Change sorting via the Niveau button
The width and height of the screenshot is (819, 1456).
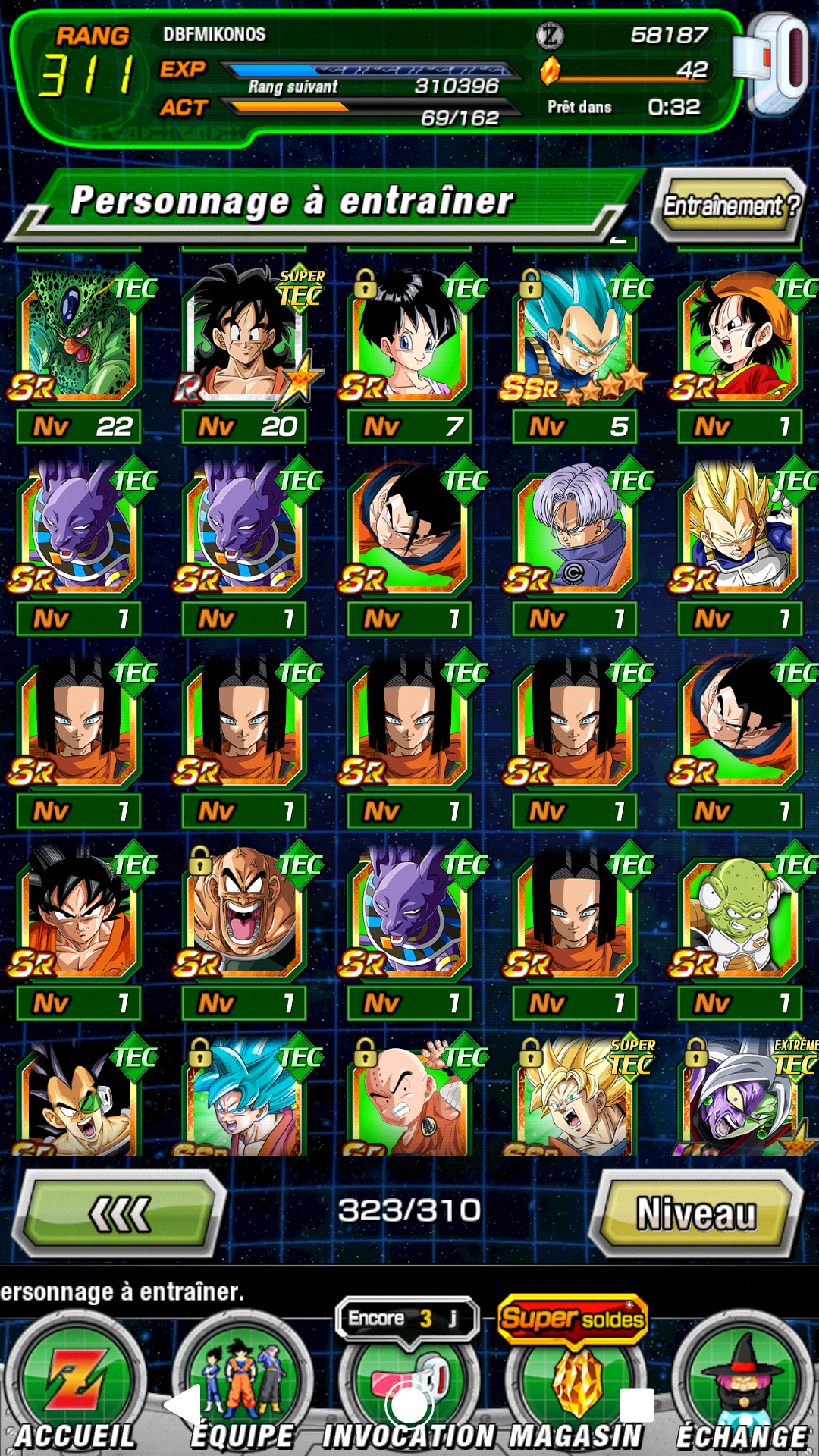click(x=696, y=1213)
